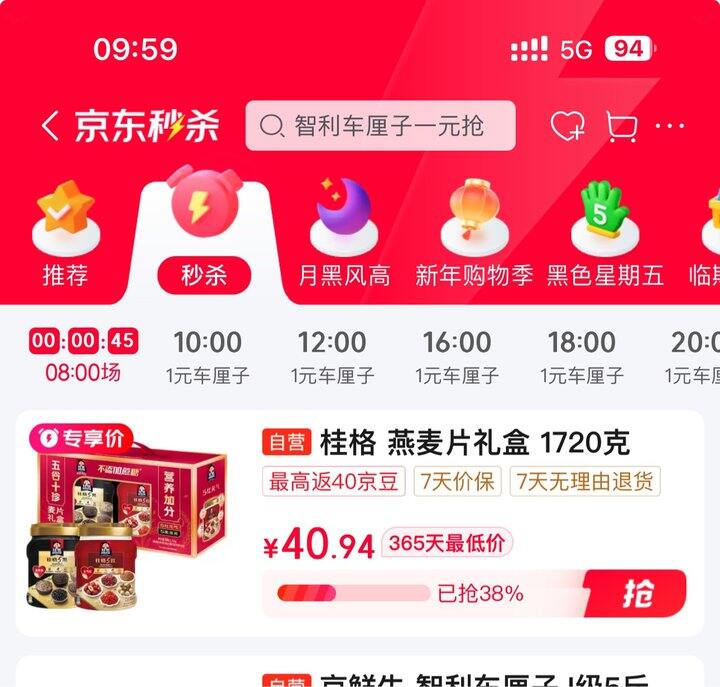Select the 10:00 flash sale session
The width and height of the screenshot is (720, 687).
[x=208, y=356]
